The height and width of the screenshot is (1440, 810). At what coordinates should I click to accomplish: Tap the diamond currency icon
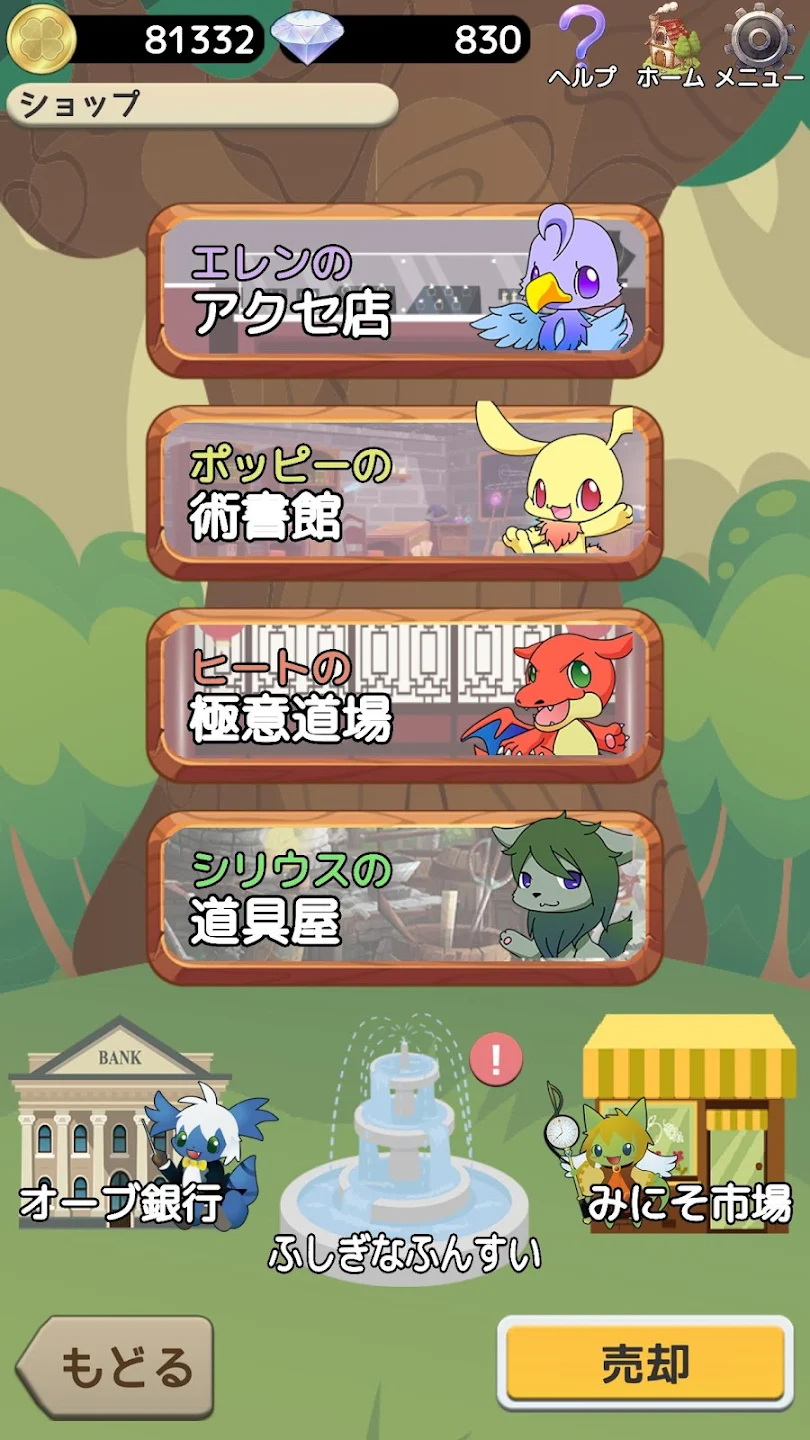point(310,38)
